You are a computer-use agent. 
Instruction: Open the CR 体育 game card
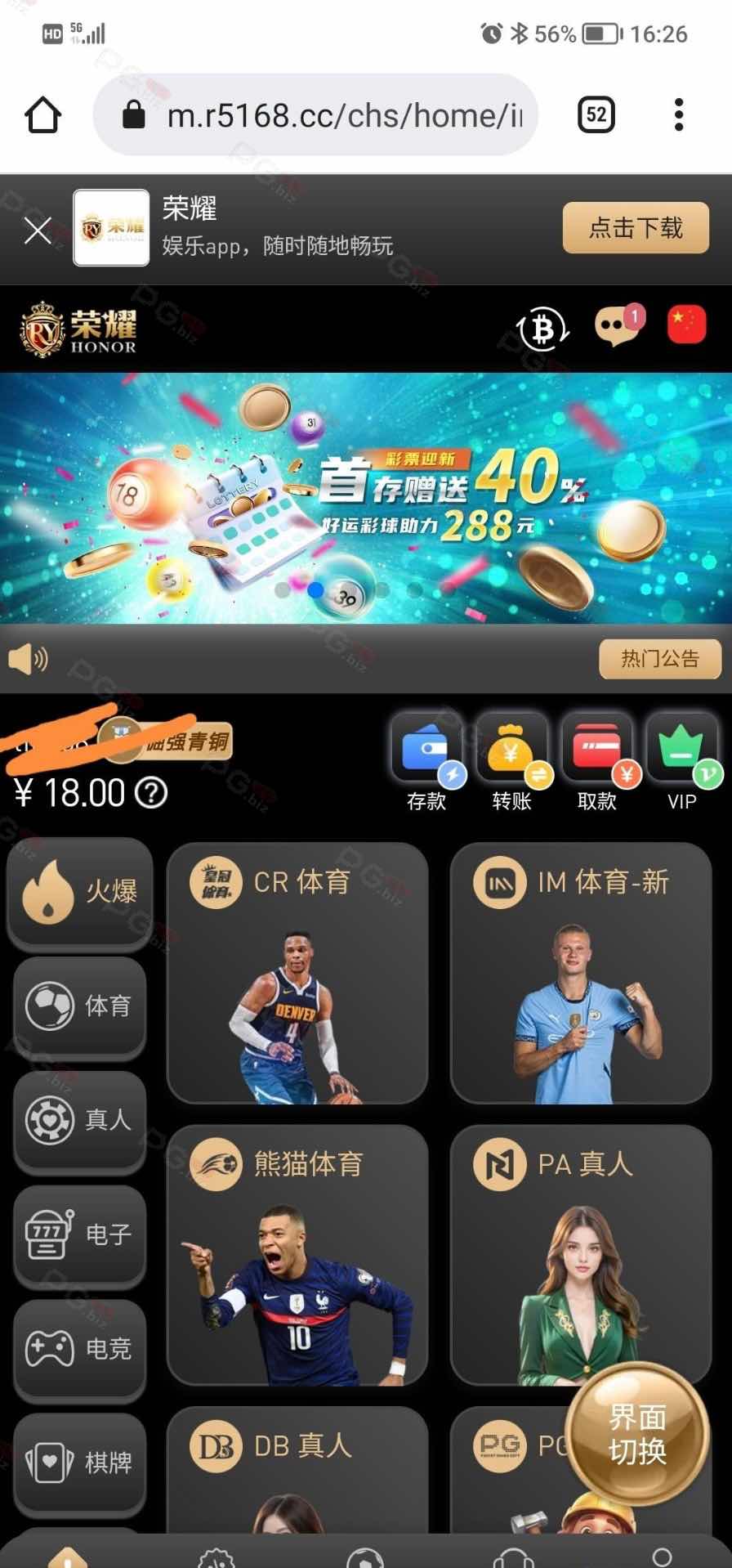pyautogui.click(x=297, y=973)
